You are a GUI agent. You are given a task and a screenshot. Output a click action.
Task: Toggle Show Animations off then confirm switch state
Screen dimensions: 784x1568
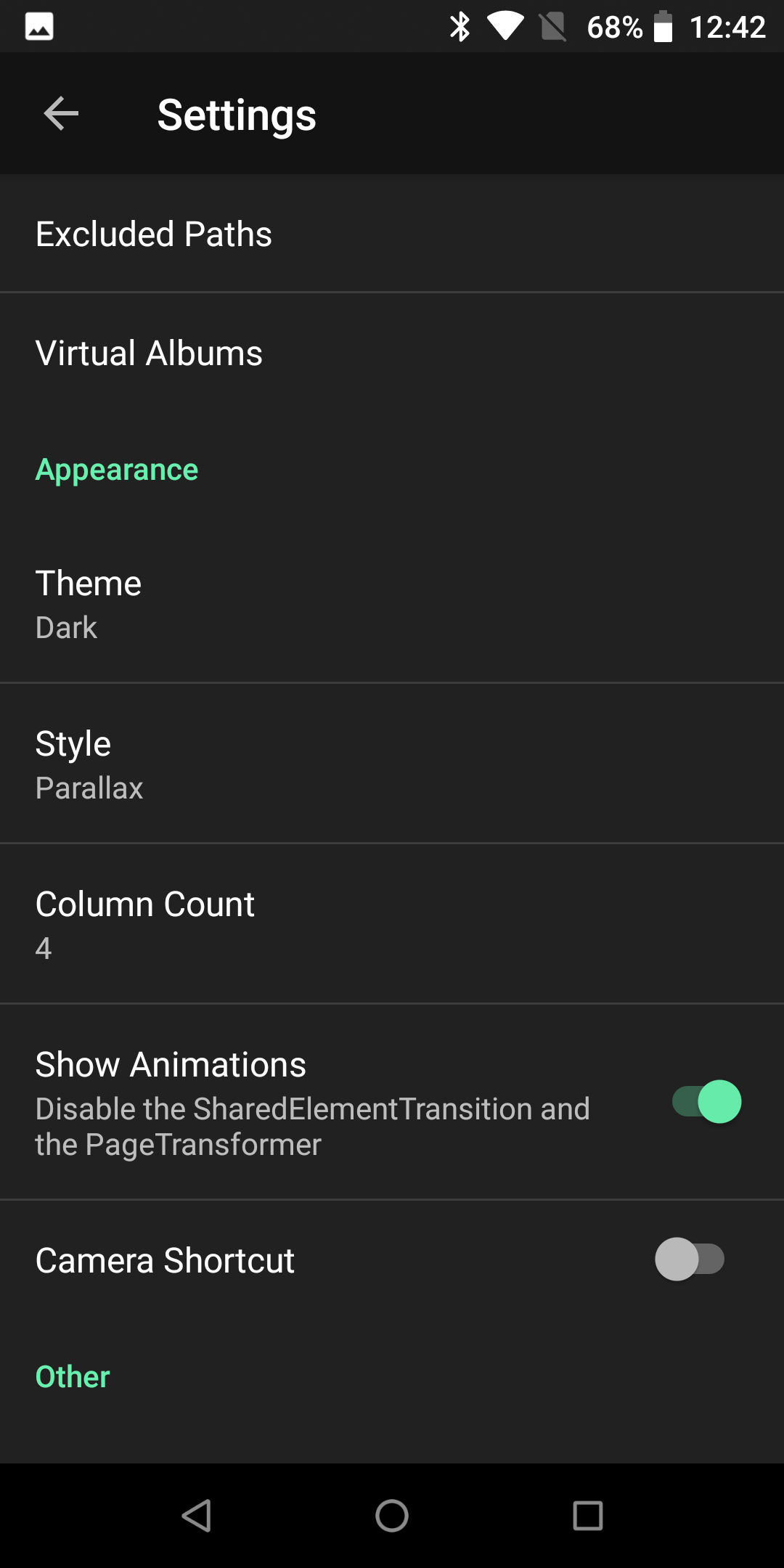pyautogui.click(x=703, y=1101)
